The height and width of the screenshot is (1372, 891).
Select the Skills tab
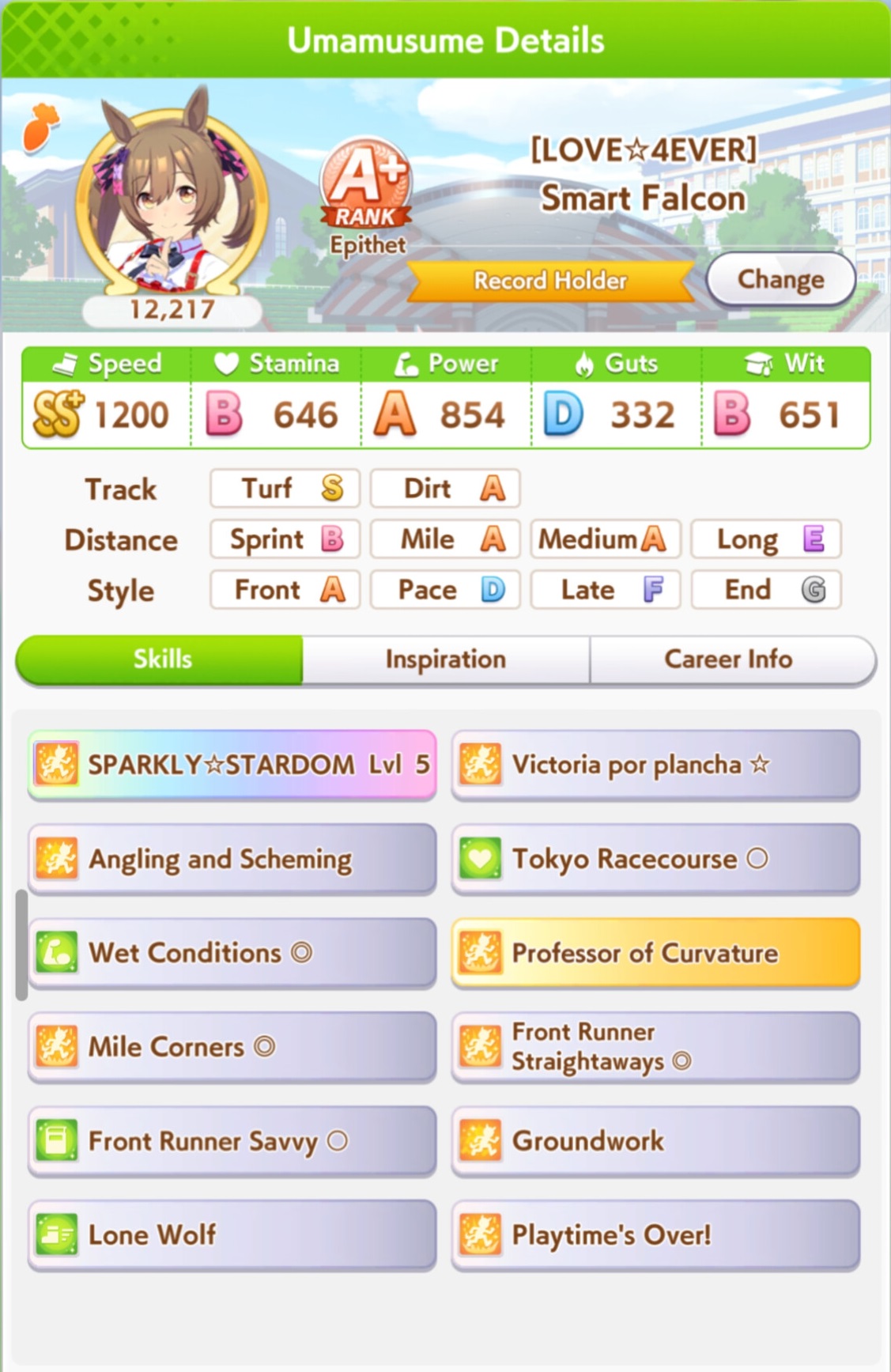pyautogui.click(x=160, y=659)
